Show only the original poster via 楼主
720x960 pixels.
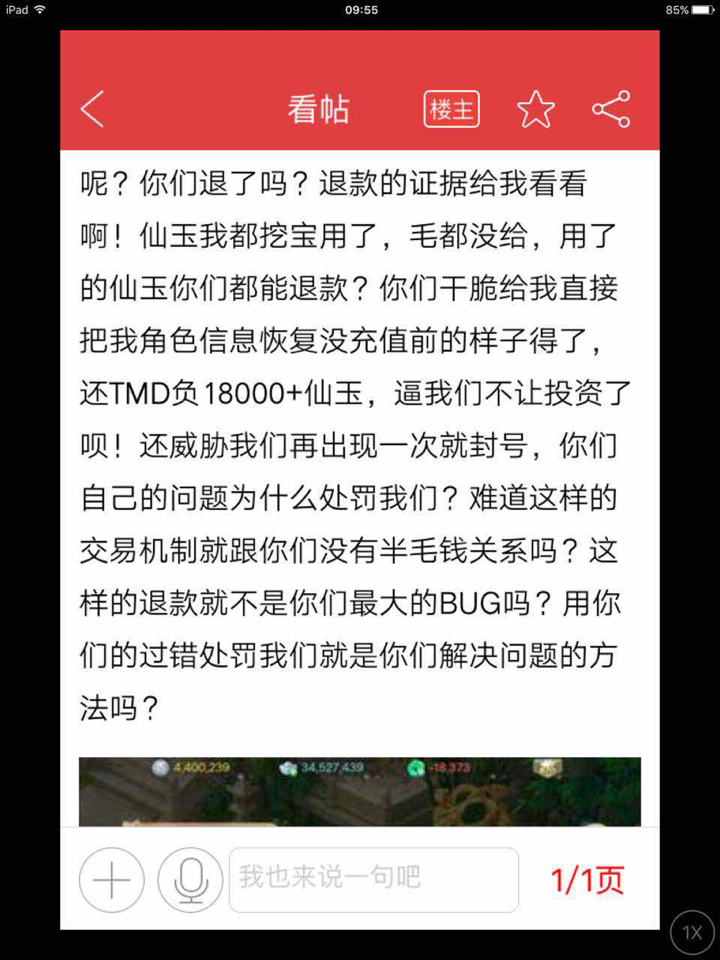point(452,109)
